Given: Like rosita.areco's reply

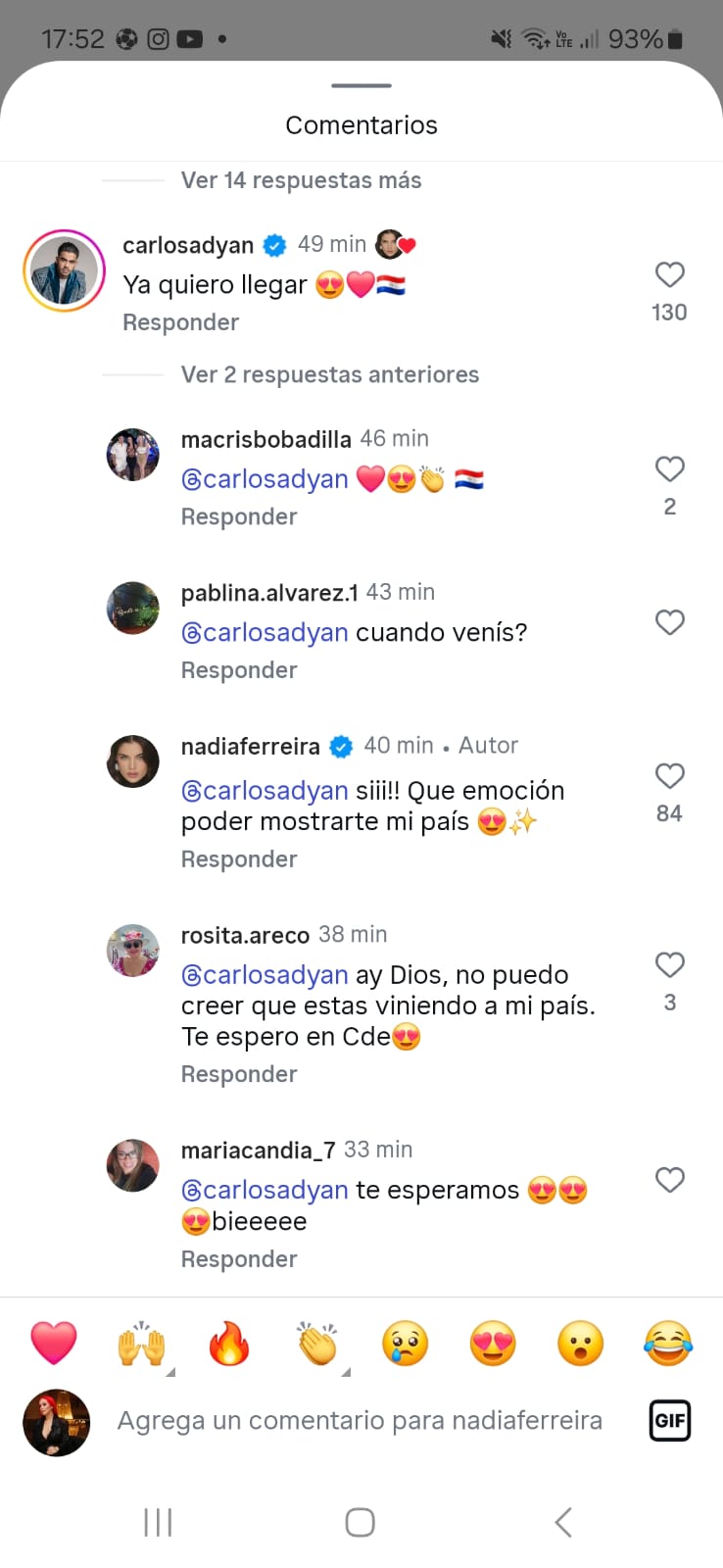Looking at the screenshot, I should point(669,965).
